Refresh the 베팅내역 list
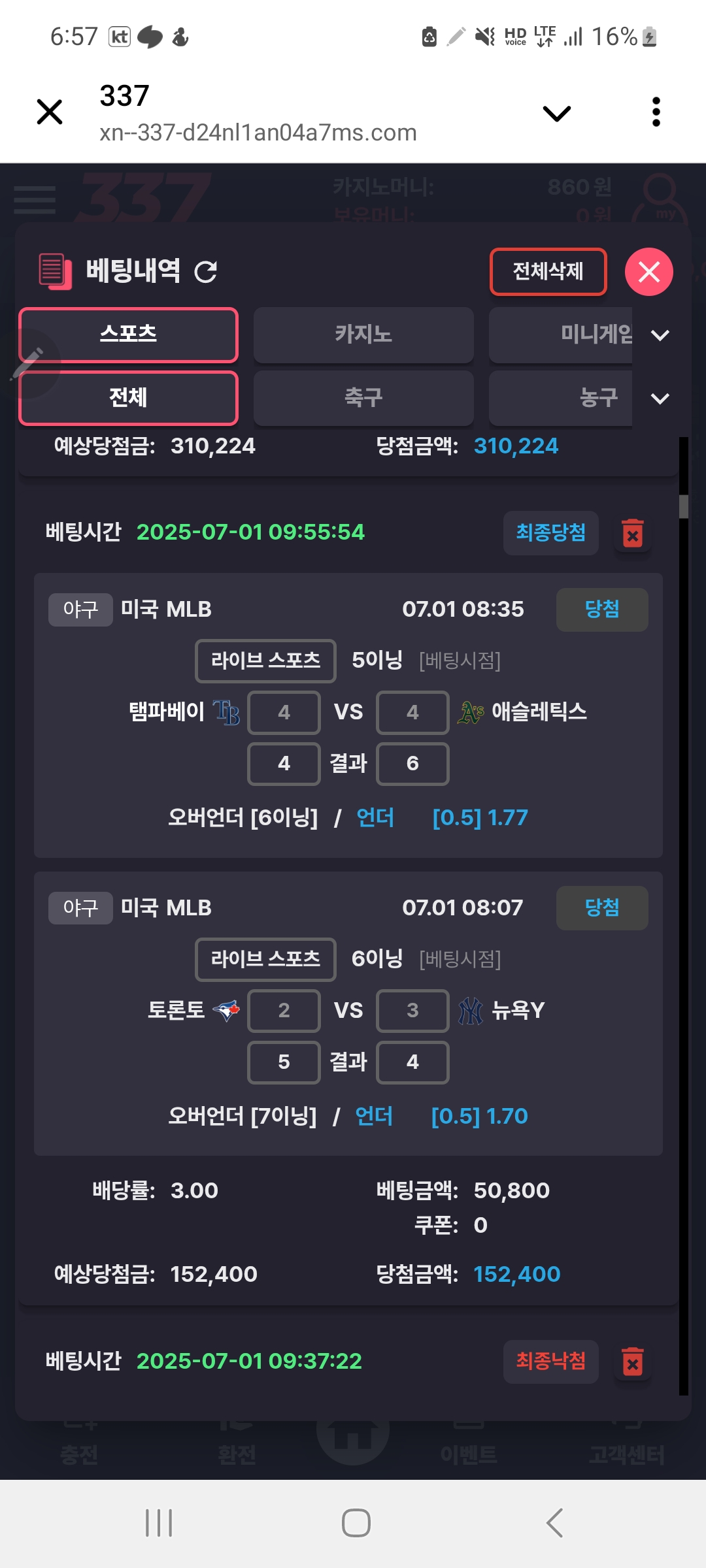The image size is (706, 1568). click(206, 272)
